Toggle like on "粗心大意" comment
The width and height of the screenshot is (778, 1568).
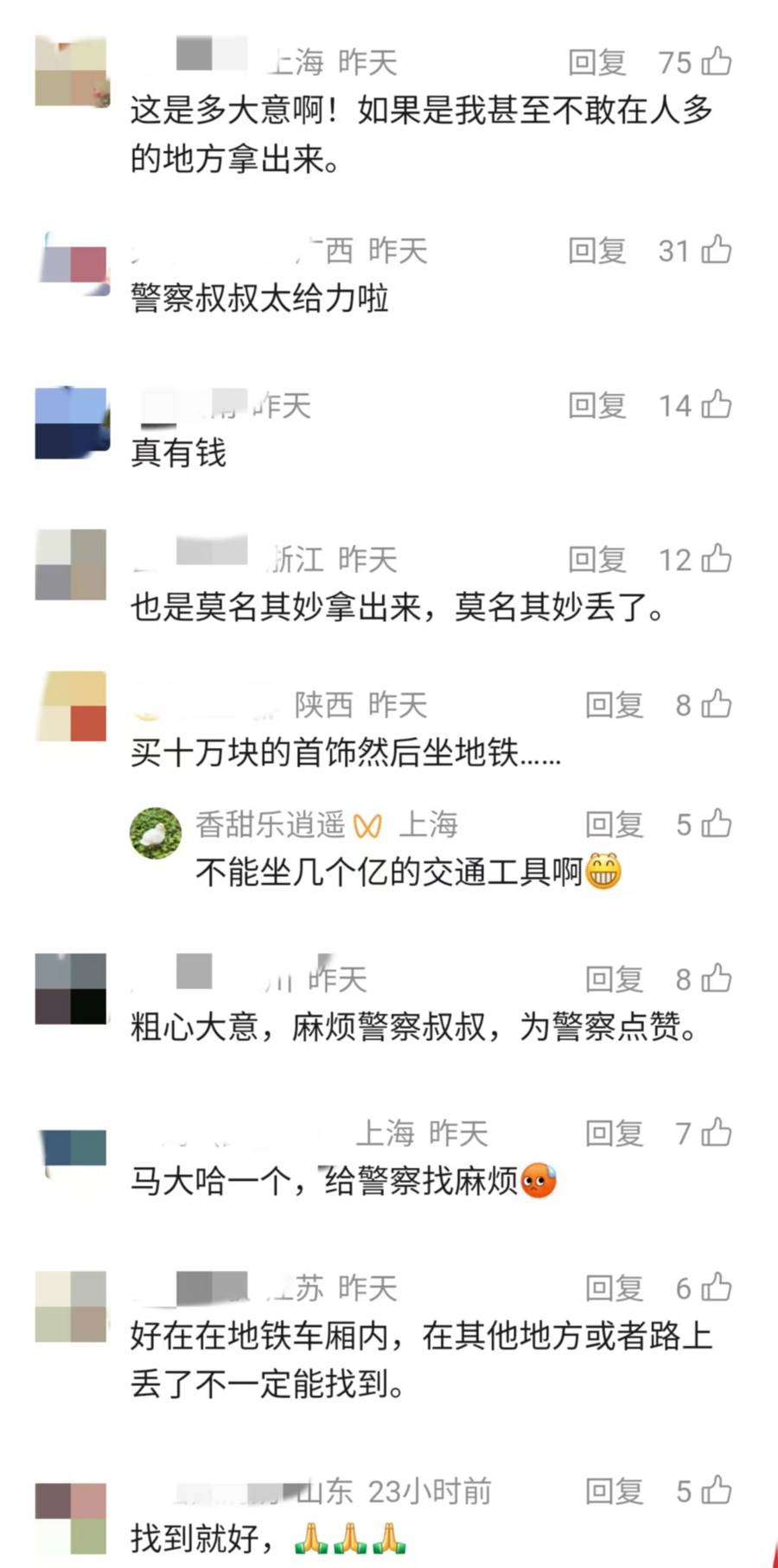click(715, 979)
